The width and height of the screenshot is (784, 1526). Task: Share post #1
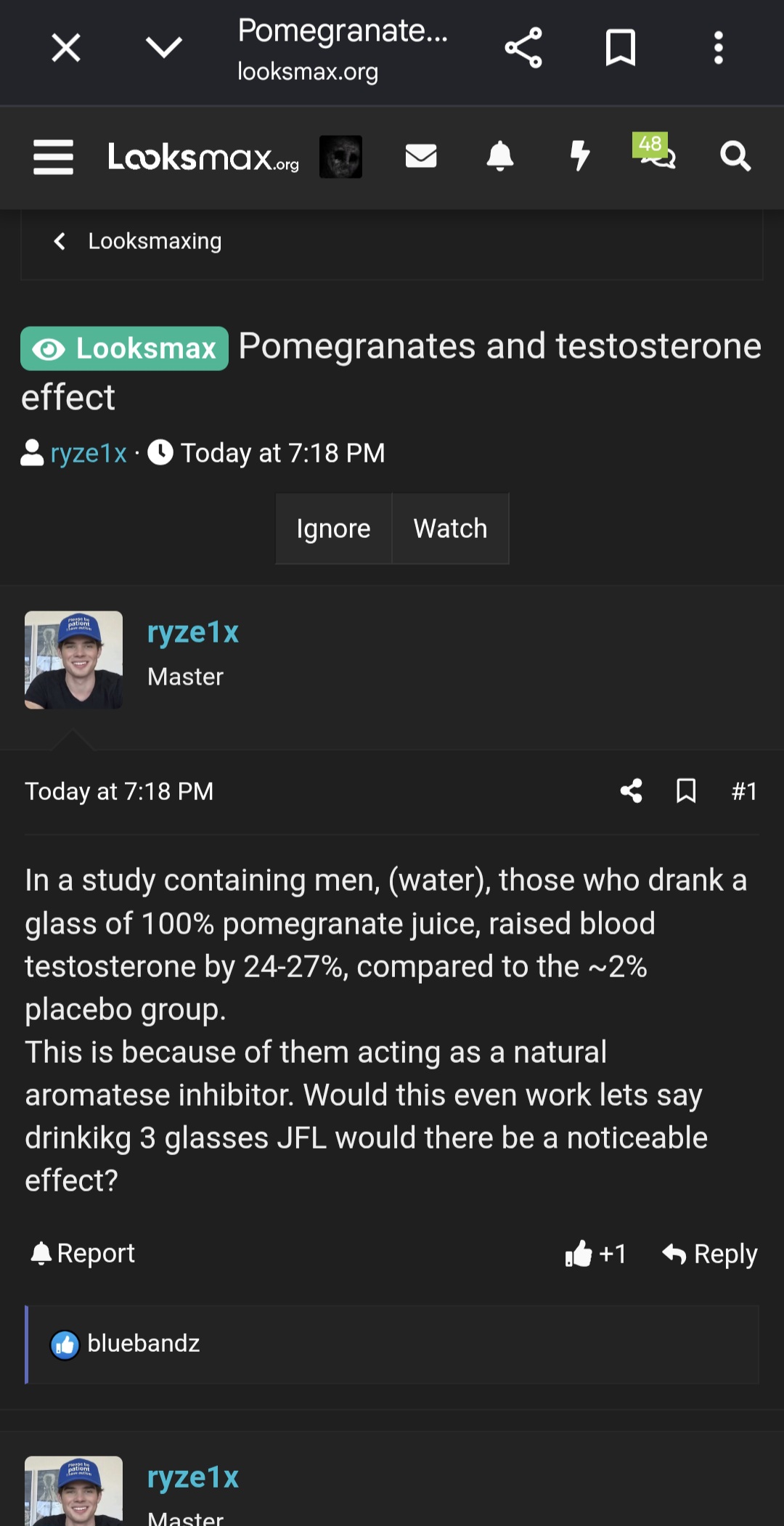click(631, 791)
